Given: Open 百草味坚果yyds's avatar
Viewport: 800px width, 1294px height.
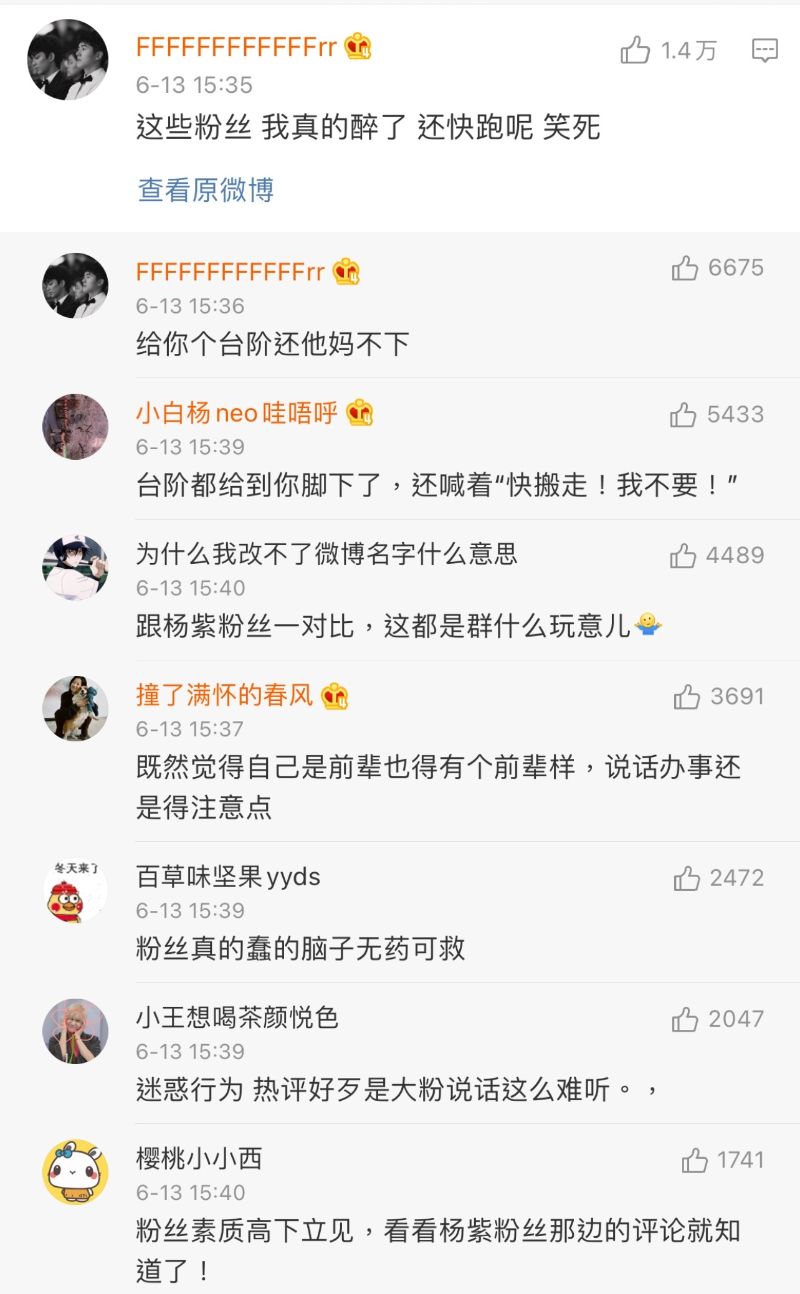Looking at the screenshot, I should (x=75, y=890).
